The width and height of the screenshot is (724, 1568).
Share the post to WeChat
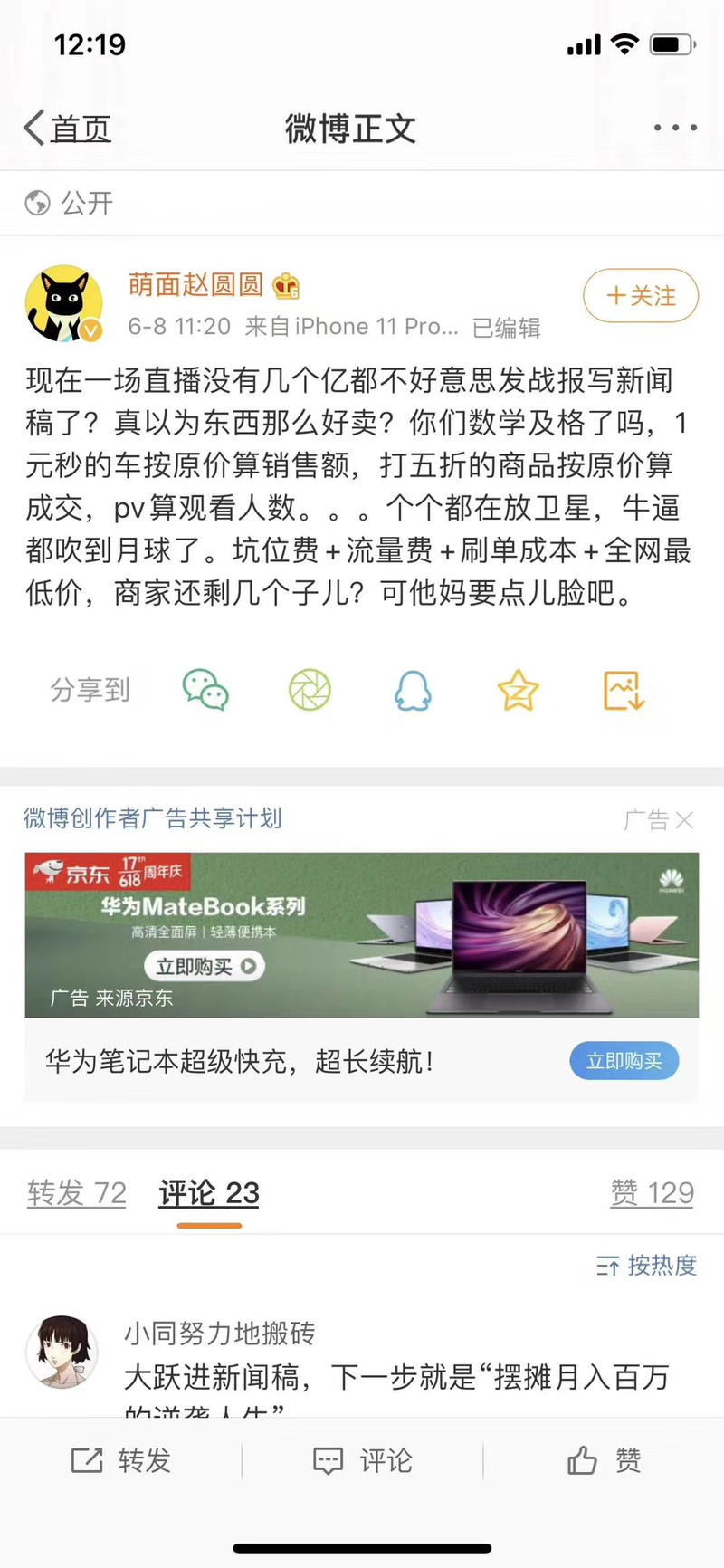coord(205,690)
